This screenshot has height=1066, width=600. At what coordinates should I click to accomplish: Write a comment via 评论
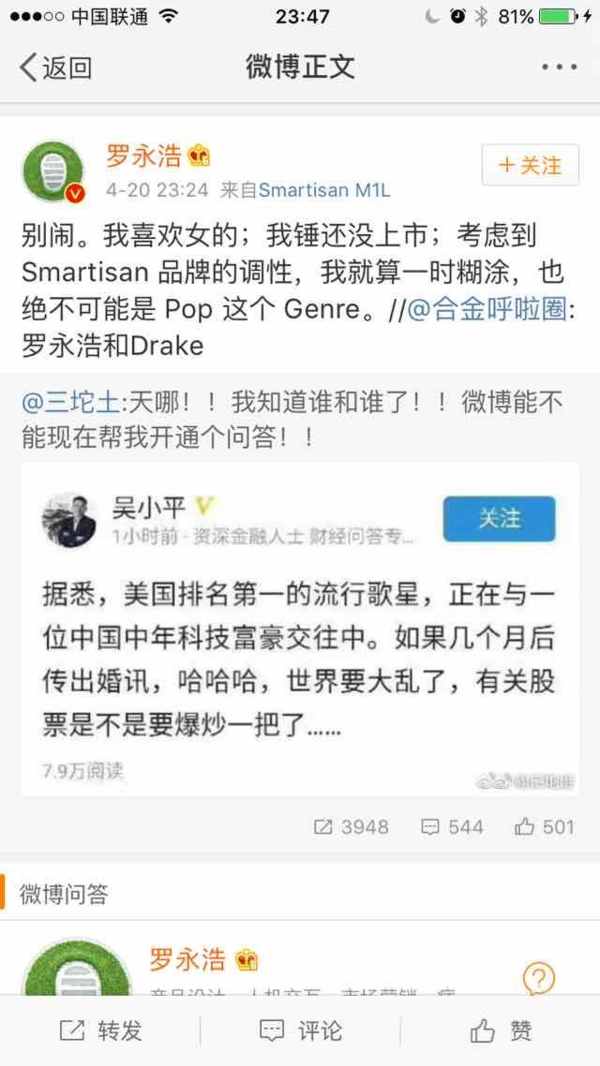(300, 1031)
